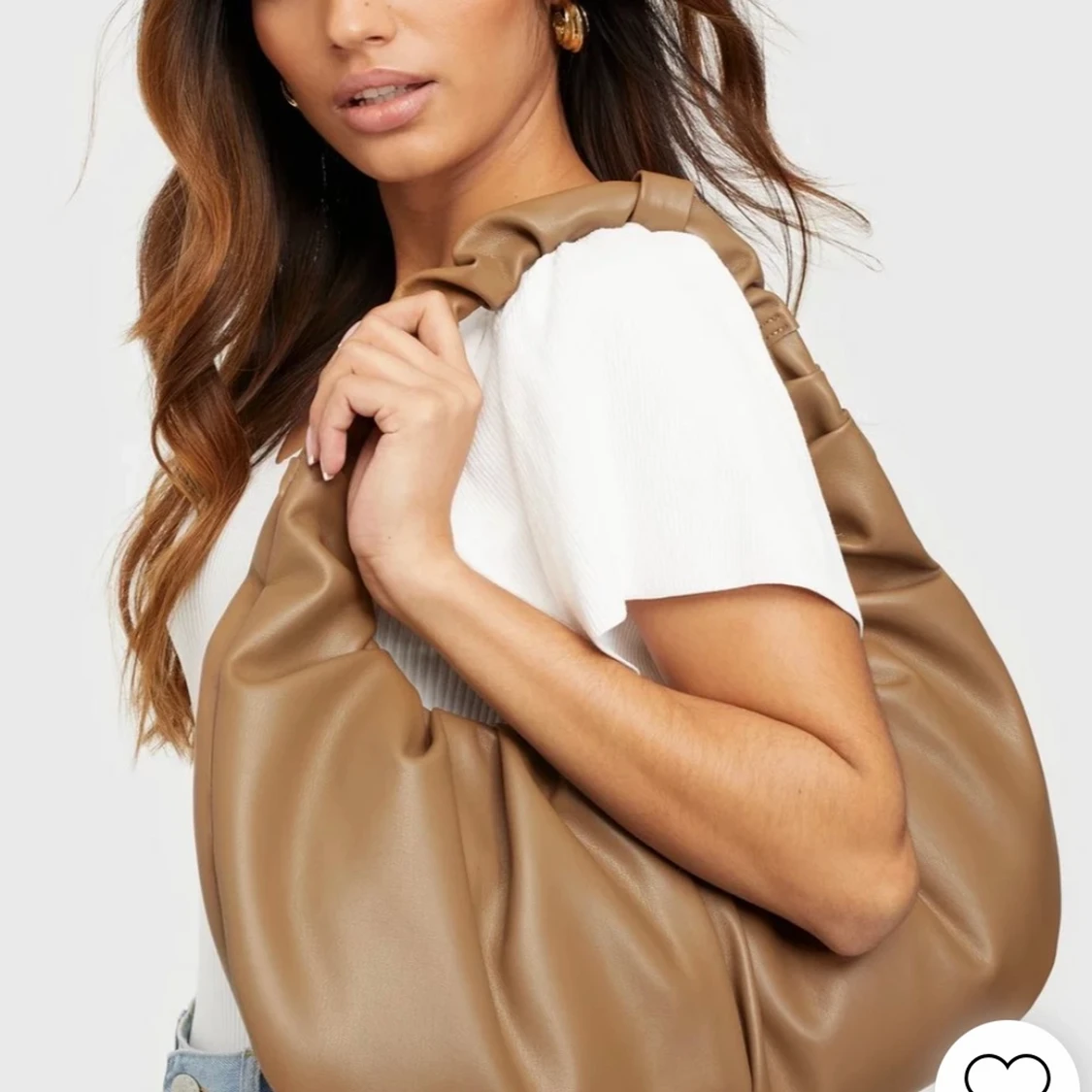The width and height of the screenshot is (1092, 1092).
Task: Add this bag to favorites with the heart
Action: tap(1008, 1070)
